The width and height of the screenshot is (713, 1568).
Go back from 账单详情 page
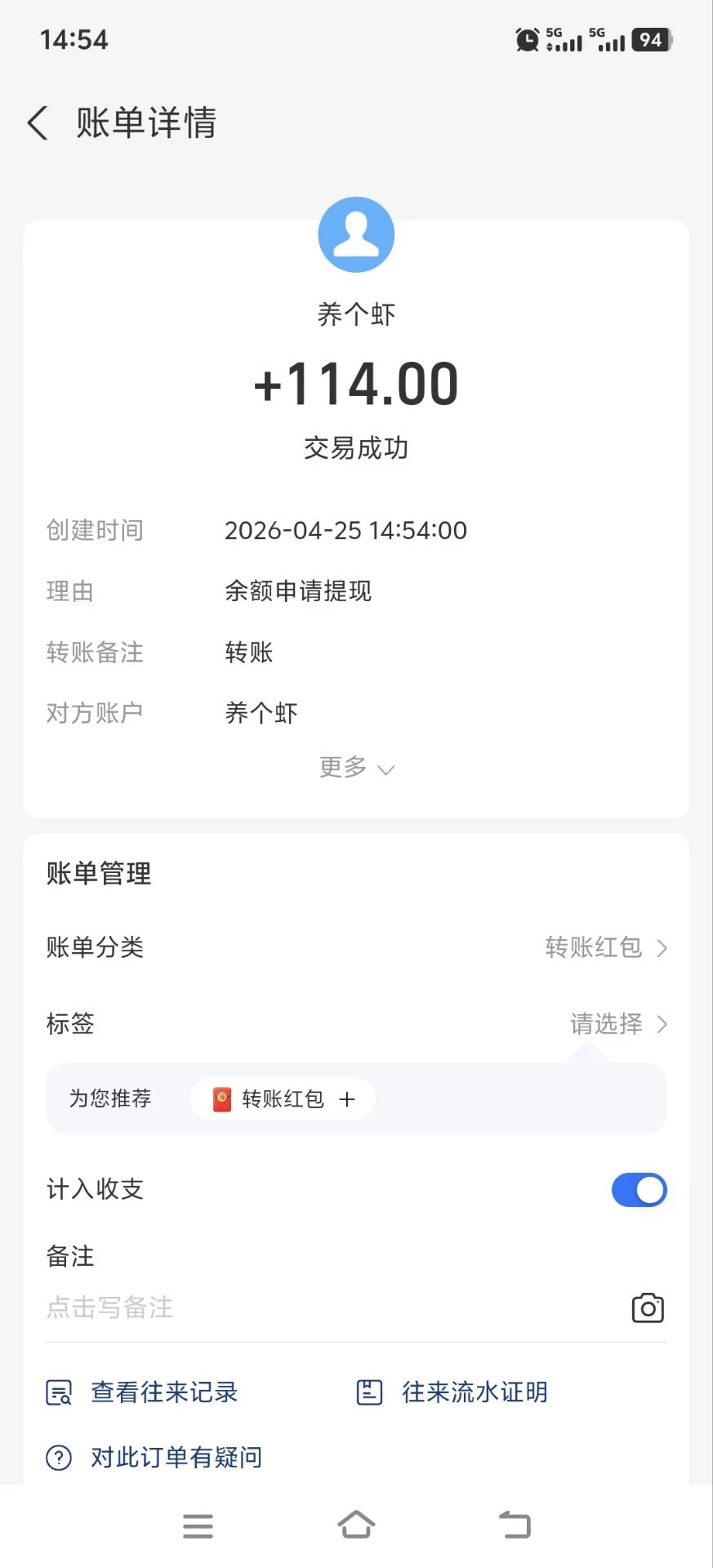tap(38, 123)
